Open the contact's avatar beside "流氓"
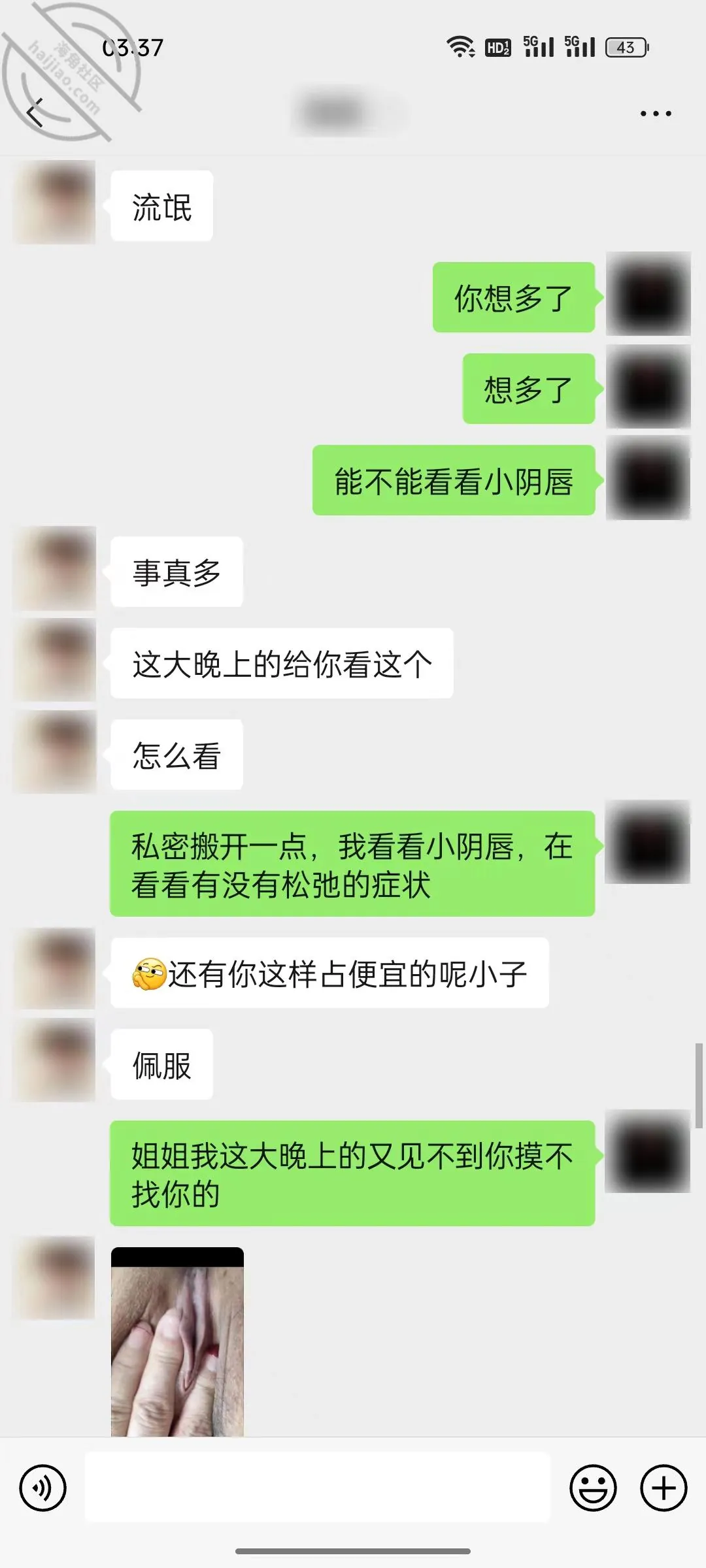The height and width of the screenshot is (1568, 706). click(x=55, y=203)
